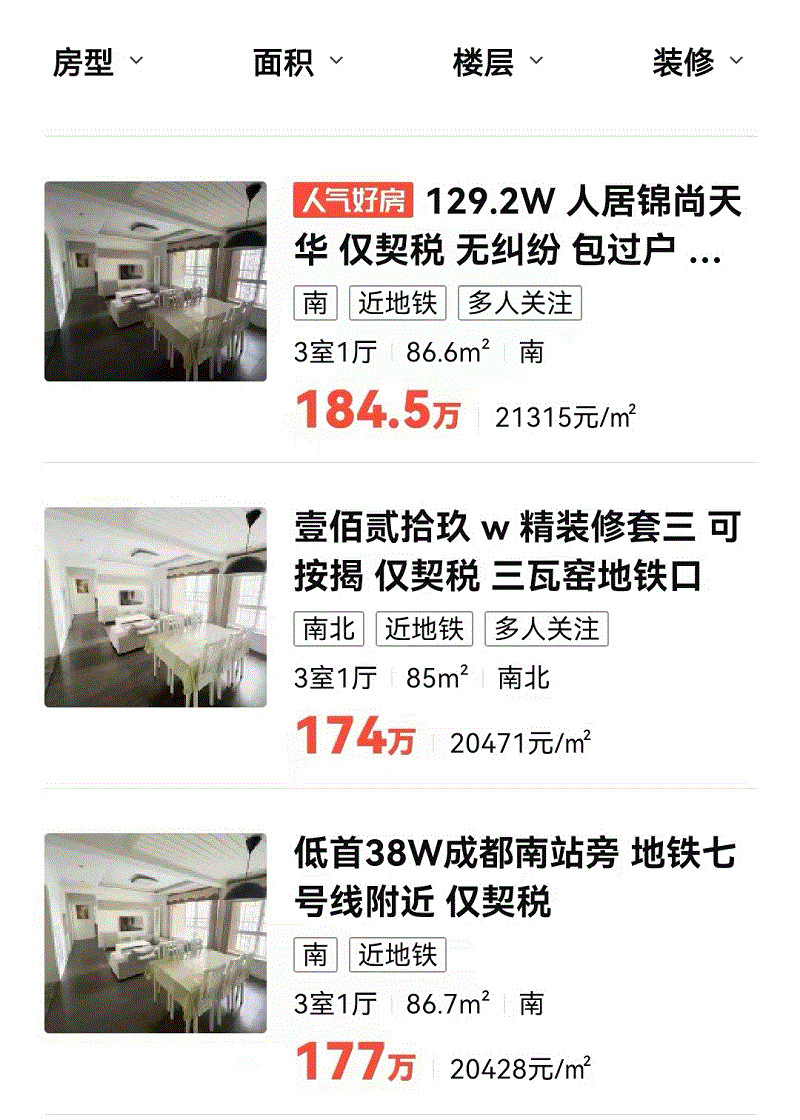800x1120 pixels.
Task: View the 174万 精装修套三 listing
Action: click(517, 552)
